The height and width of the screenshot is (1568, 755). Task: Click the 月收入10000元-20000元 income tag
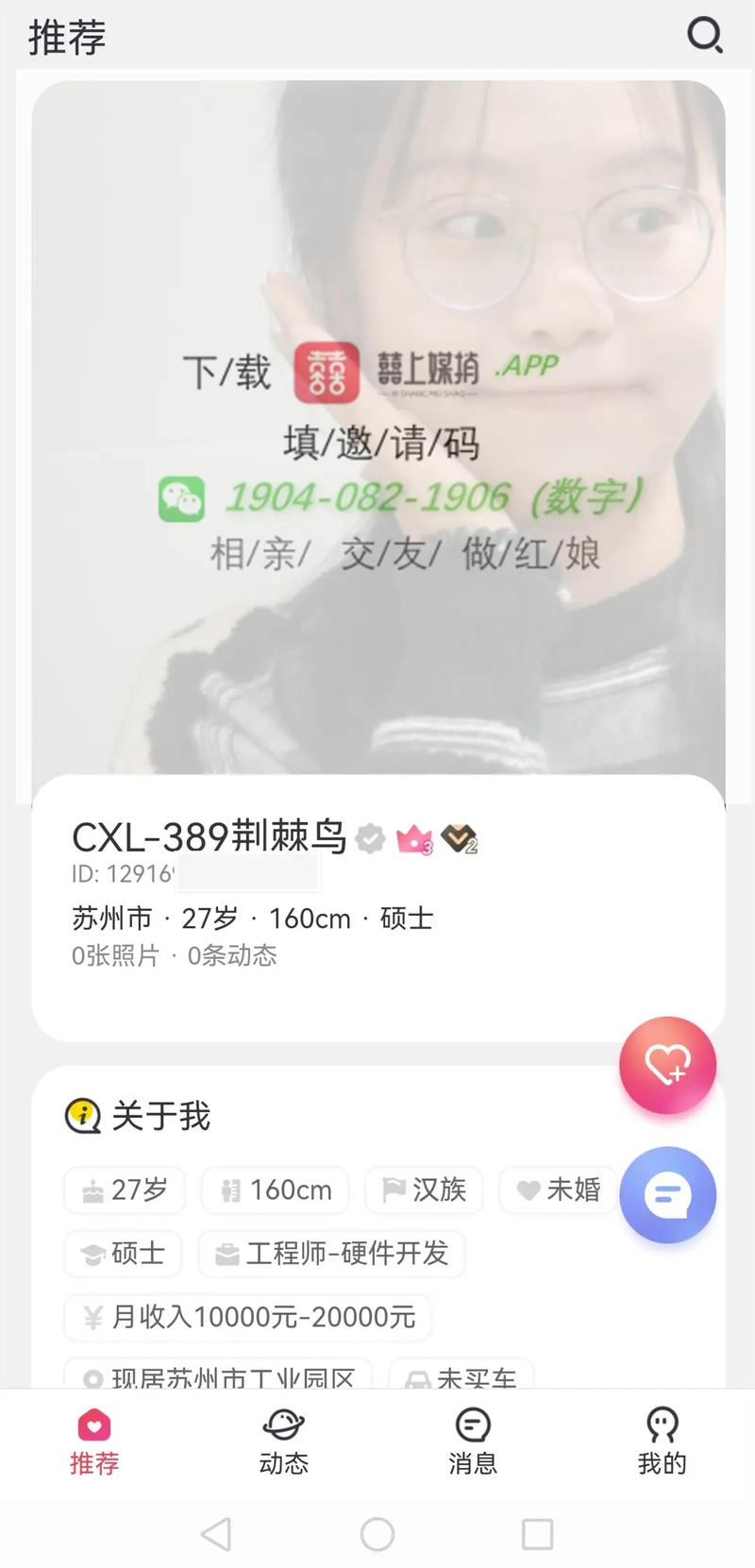(x=247, y=1318)
